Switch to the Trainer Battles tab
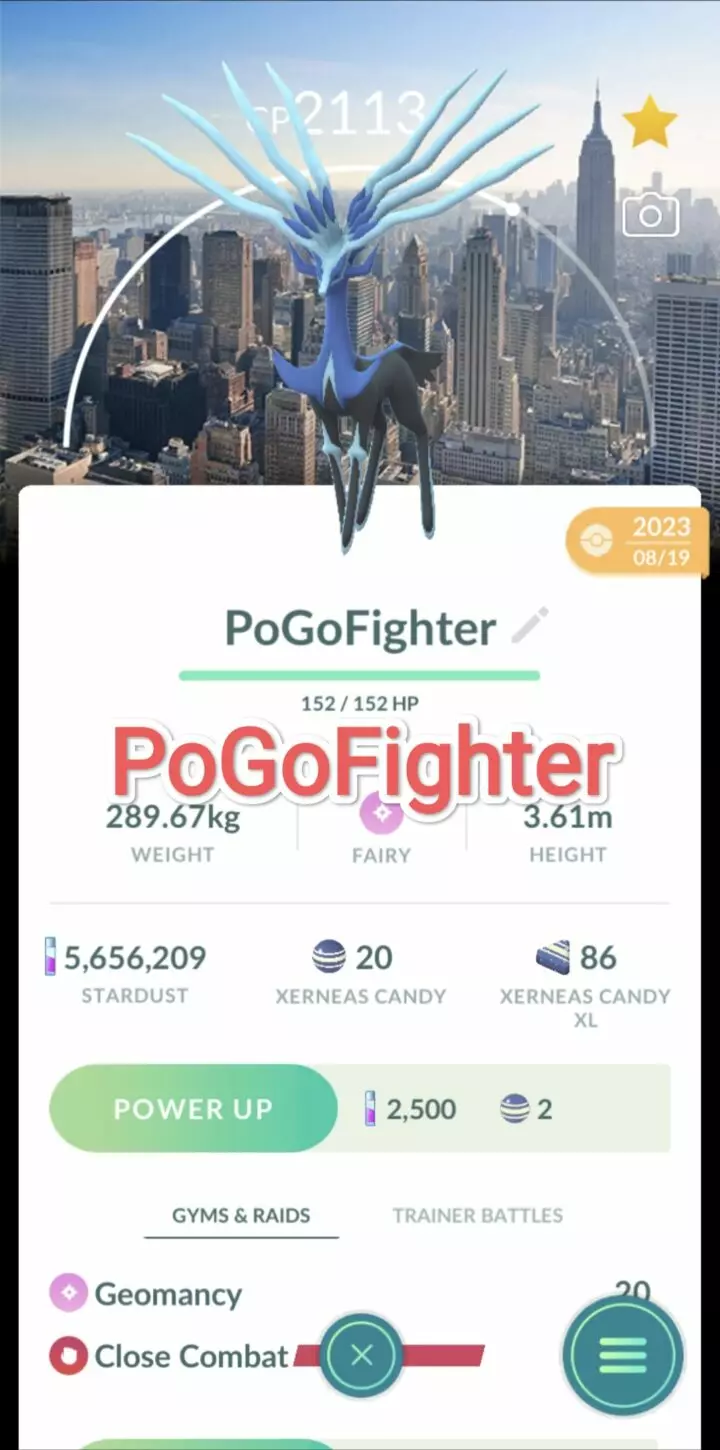The height and width of the screenshot is (1450, 720). pyautogui.click(x=480, y=1215)
